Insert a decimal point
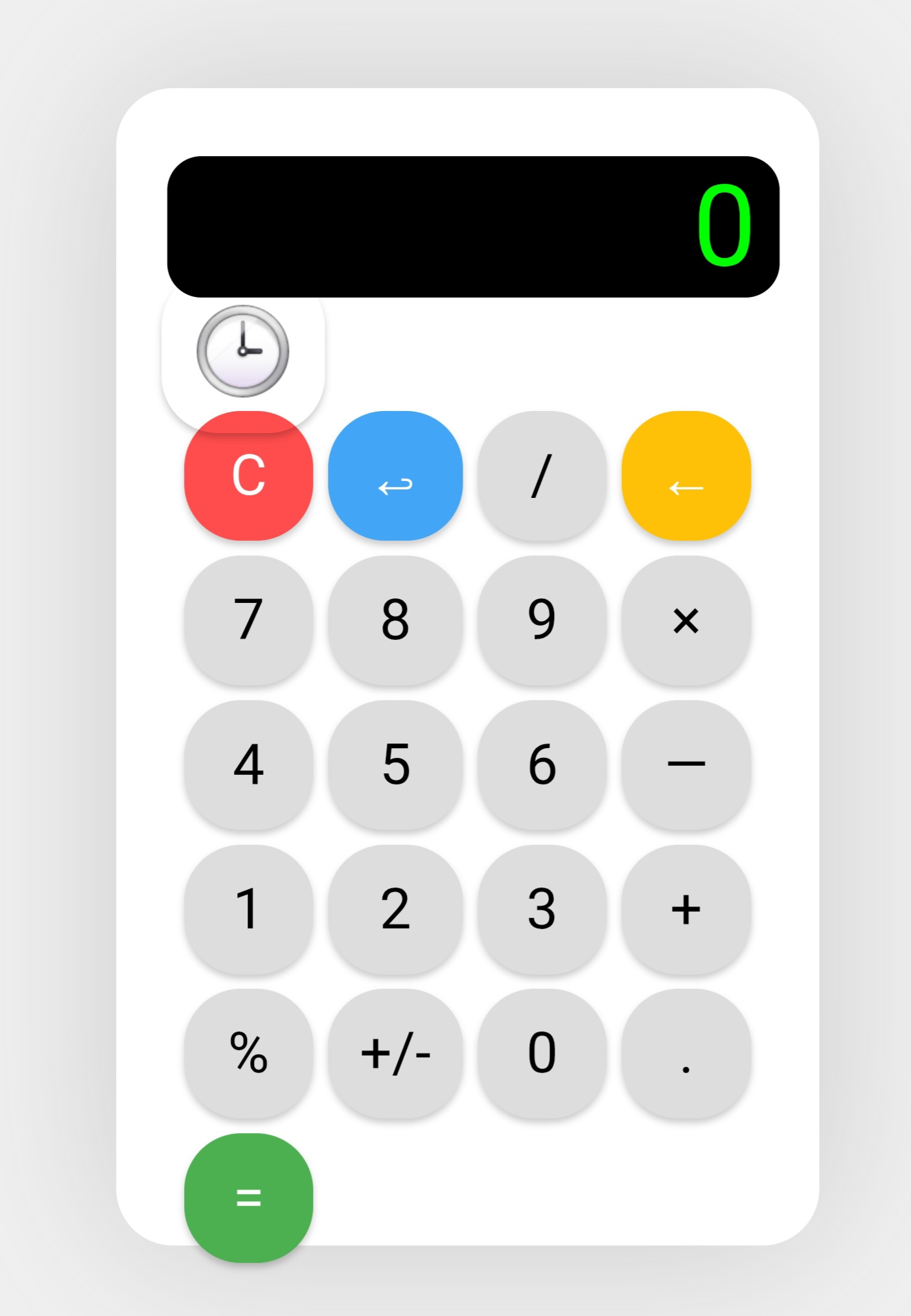Image resolution: width=911 pixels, height=1316 pixels. click(686, 1053)
